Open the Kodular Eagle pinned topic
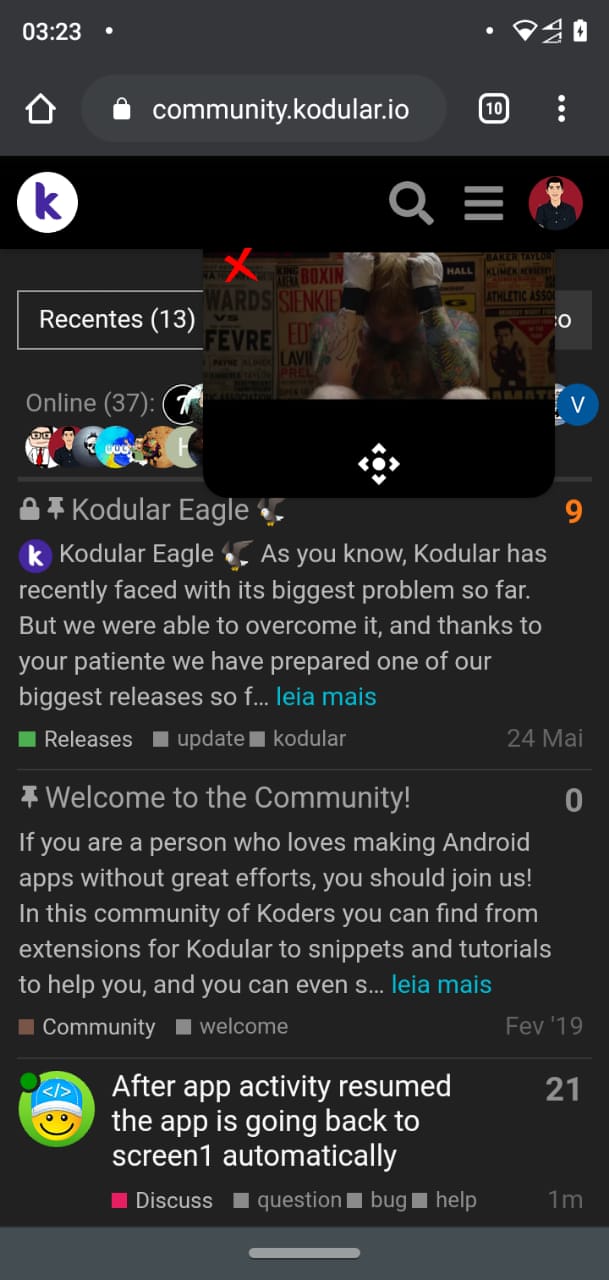Screen dimensions: 609x1280 coord(160,510)
